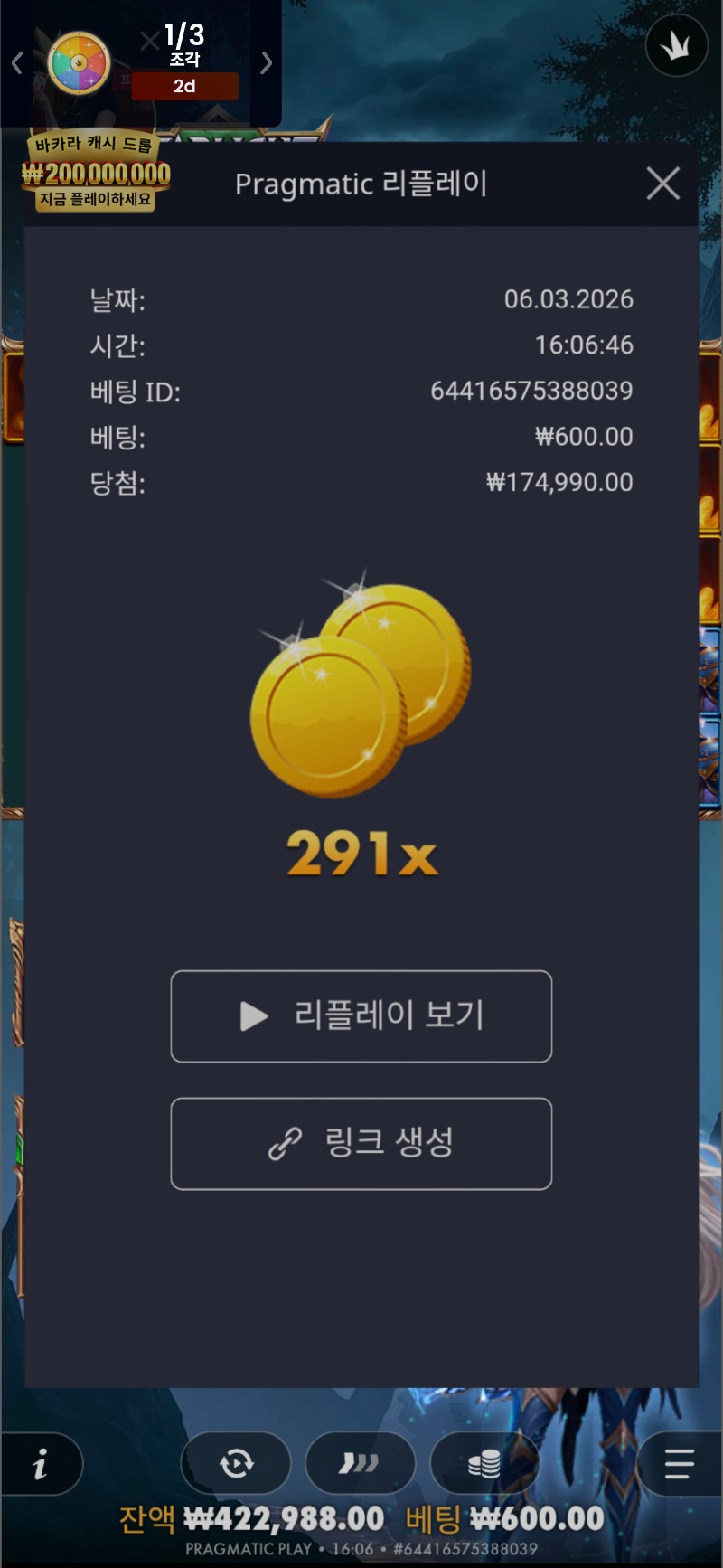723x1568 pixels.
Task: Toggle turbo spin speed
Action: pos(360,1463)
